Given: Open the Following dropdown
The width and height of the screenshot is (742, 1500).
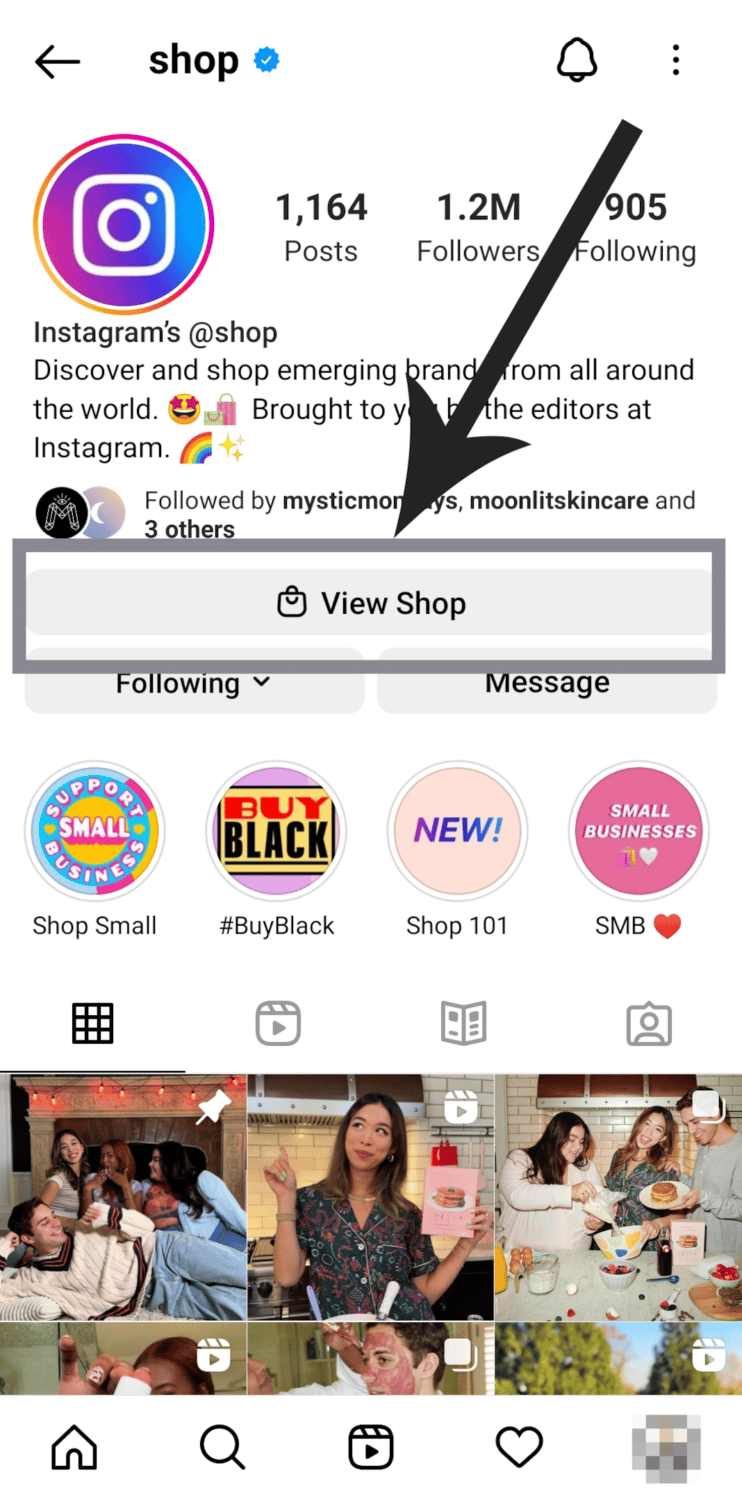Looking at the screenshot, I should [x=193, y=685].
